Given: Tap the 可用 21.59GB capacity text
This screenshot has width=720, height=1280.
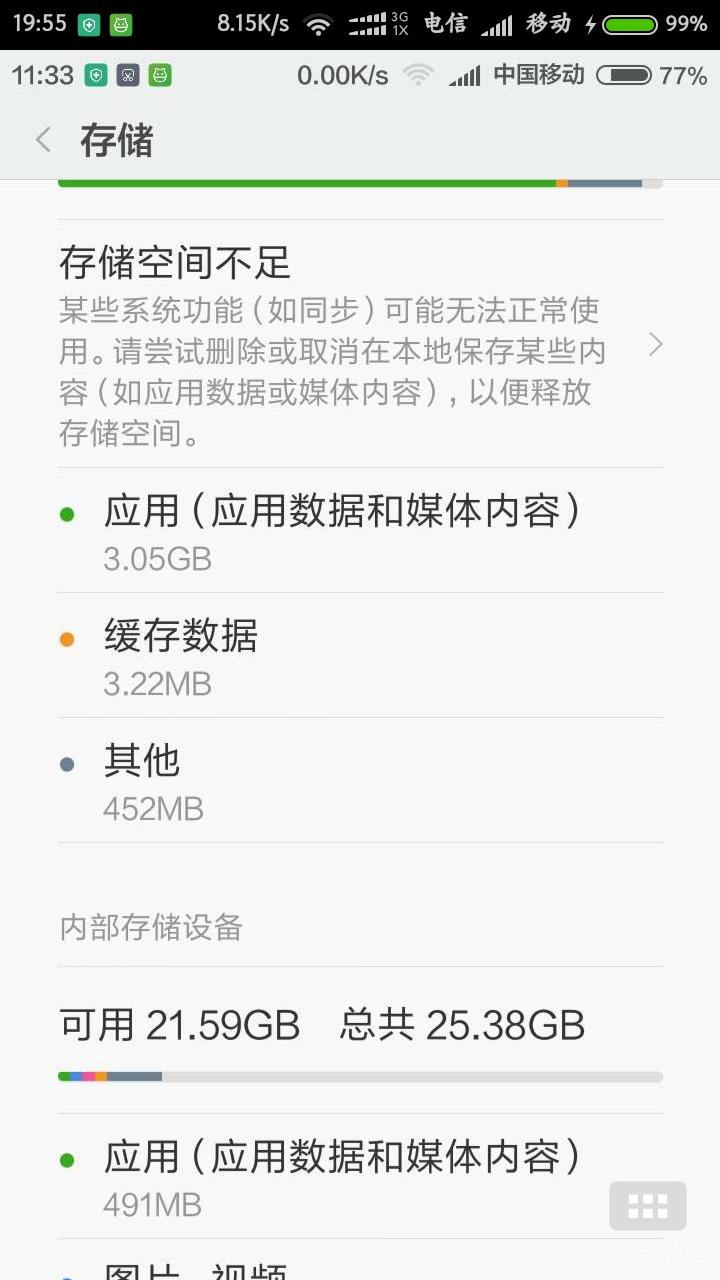Looking at the screenshot, I should [180, 1024].
